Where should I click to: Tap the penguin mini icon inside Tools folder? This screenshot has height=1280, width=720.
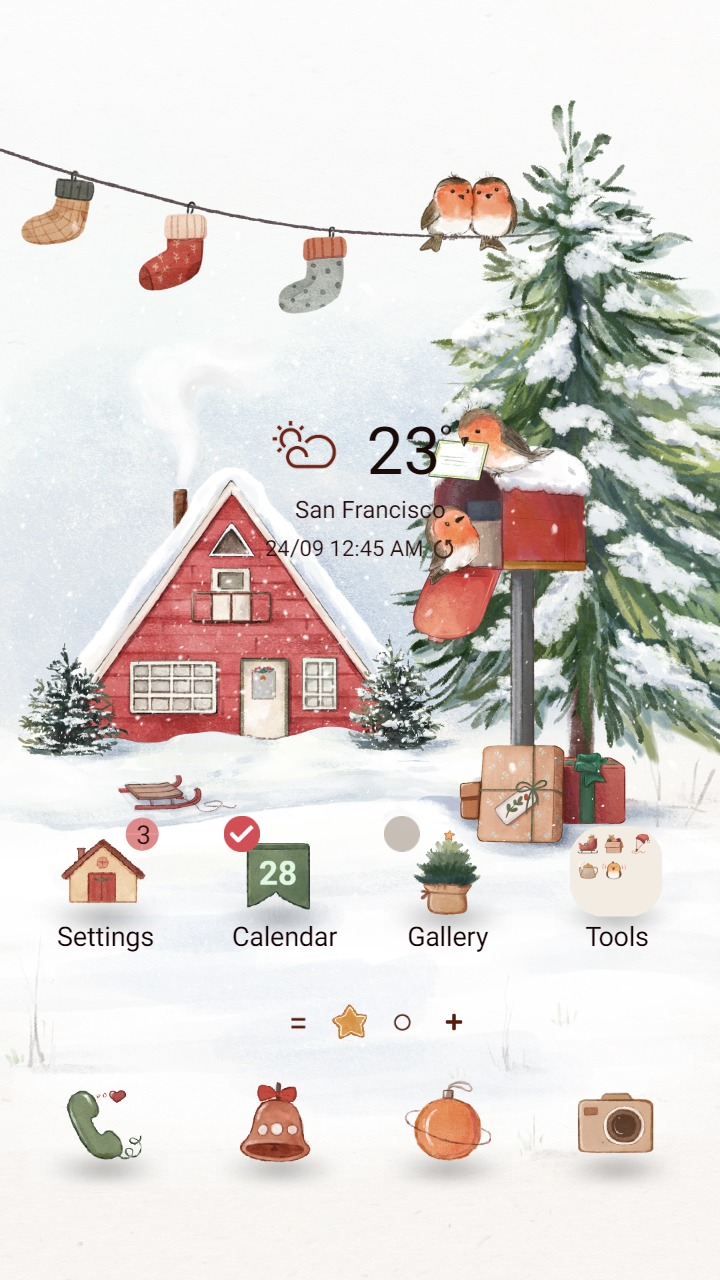click(613, 869)
